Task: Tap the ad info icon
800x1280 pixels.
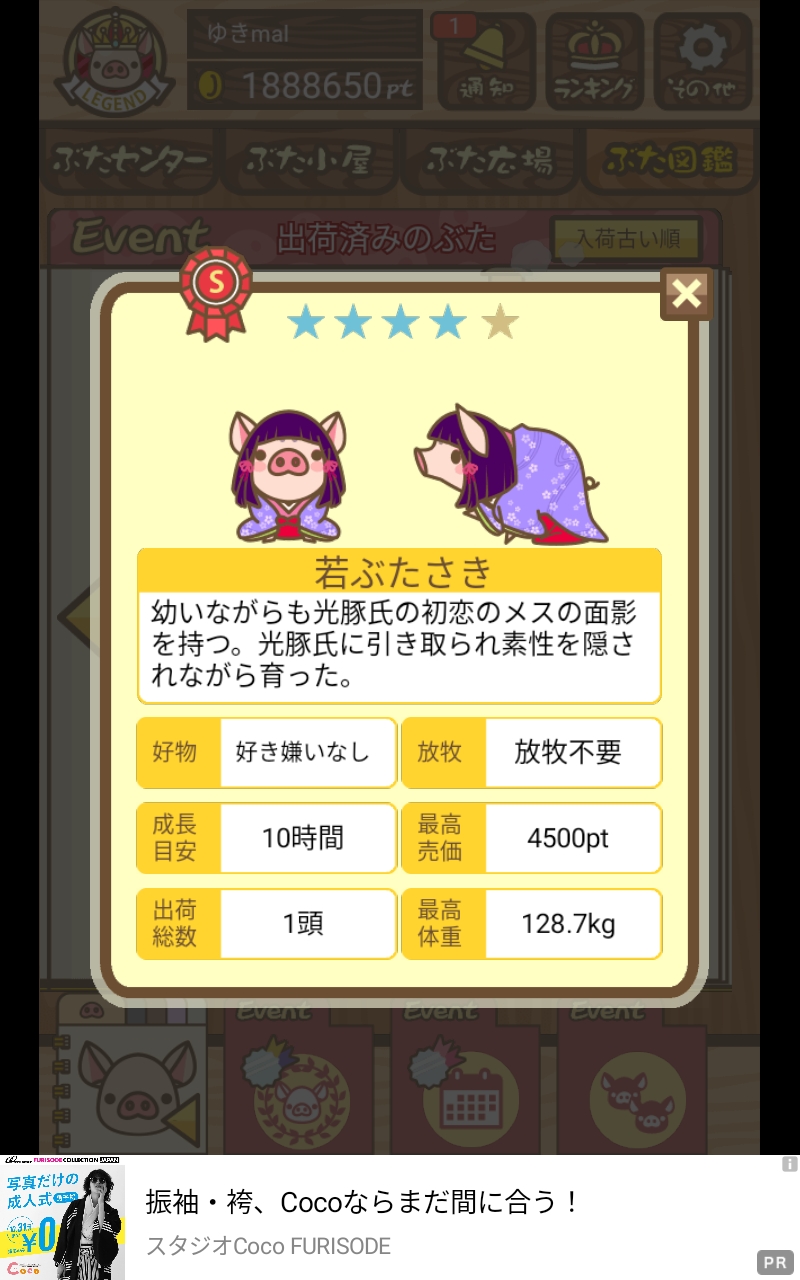Action: pos(789,1165)
